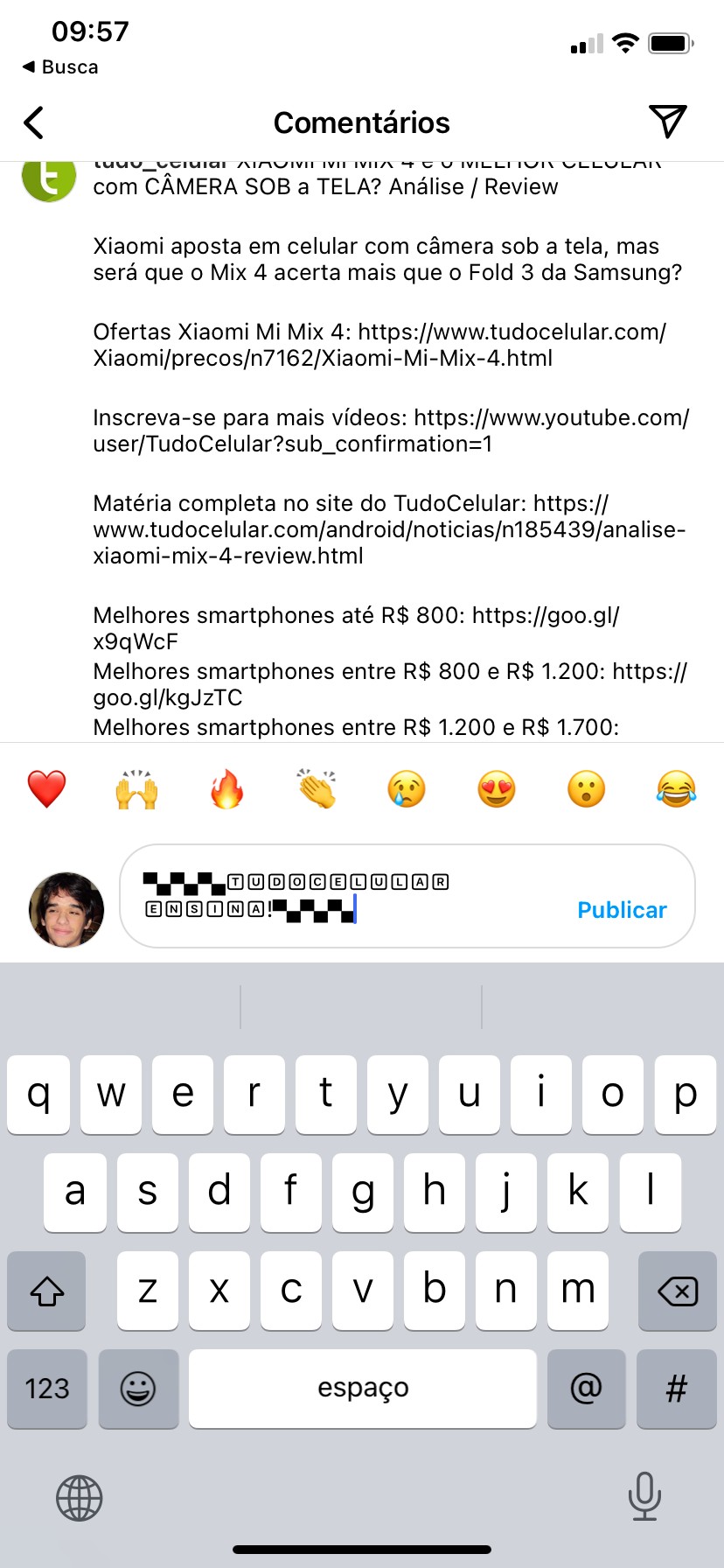Tap the comment text field

click(x=350, y=896)
